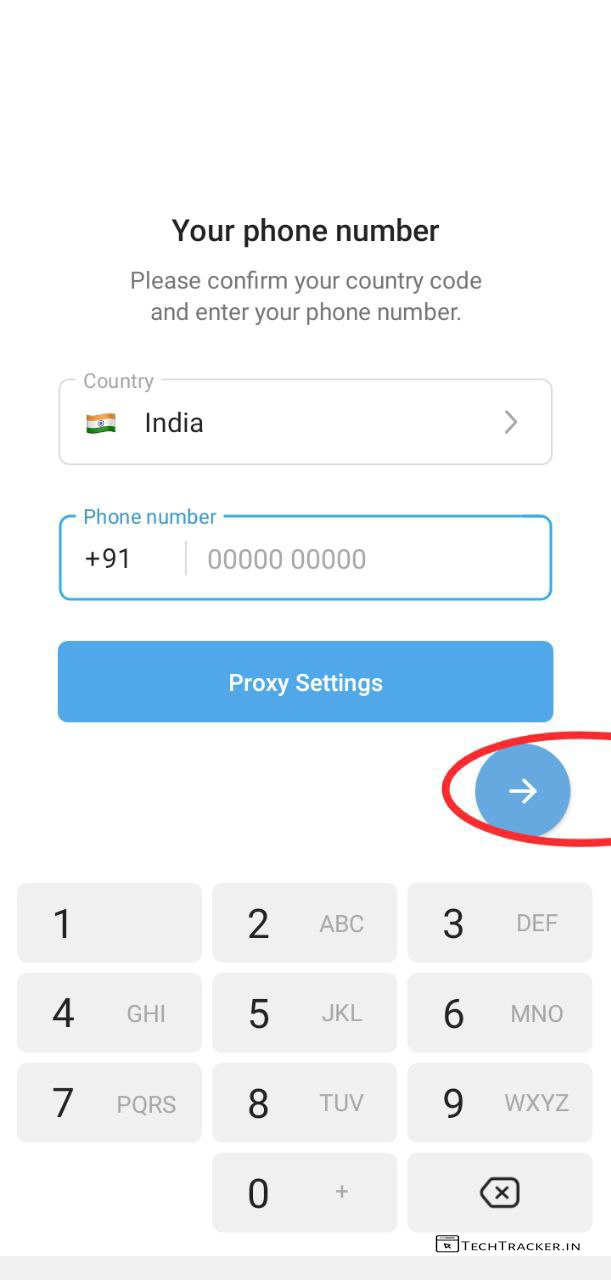Enter digit 1 on the keypad
Viewport: 611px width, 1280px height.
point(109,923)
